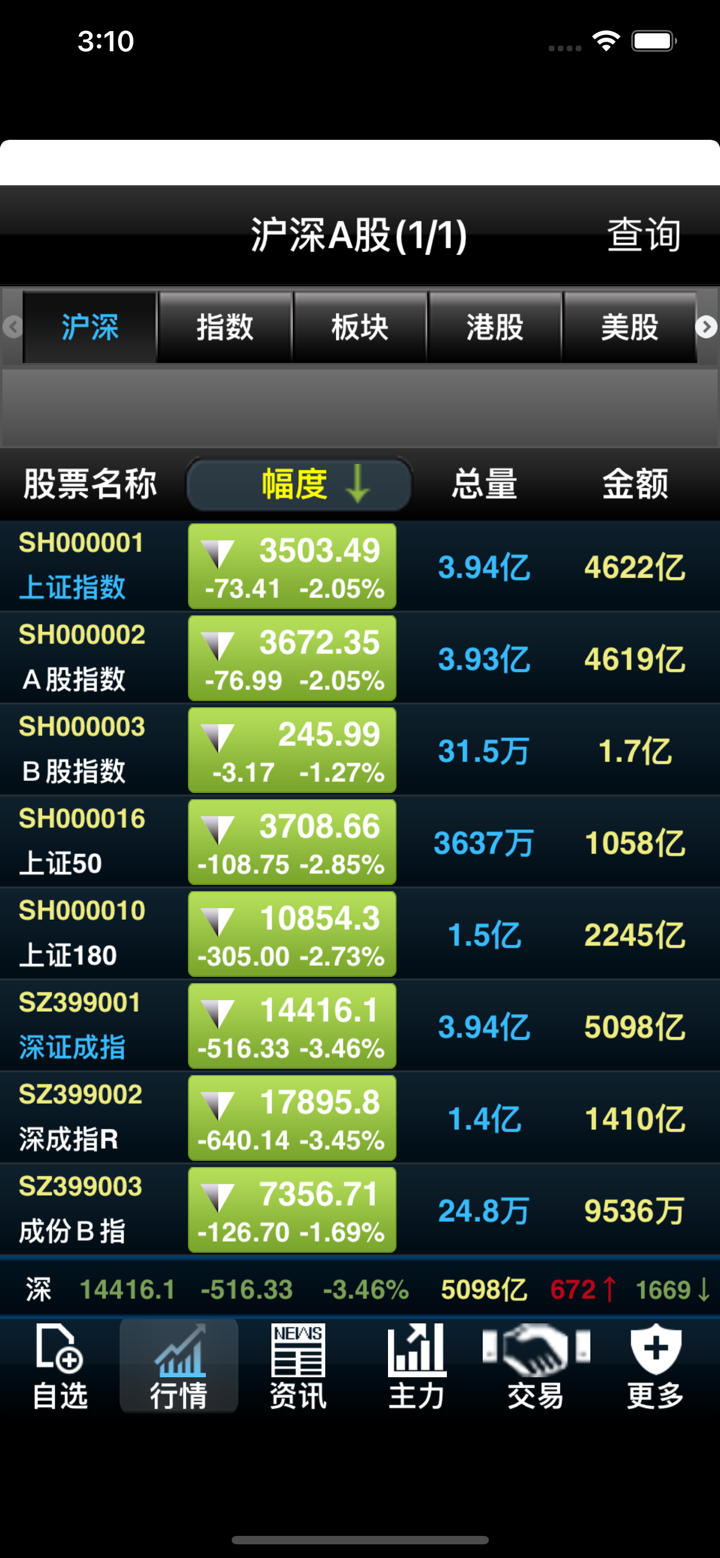Switch to the 主力 tab
Image resolution: width=720 pixels, height=1558 pixels.
(416, 1366)
